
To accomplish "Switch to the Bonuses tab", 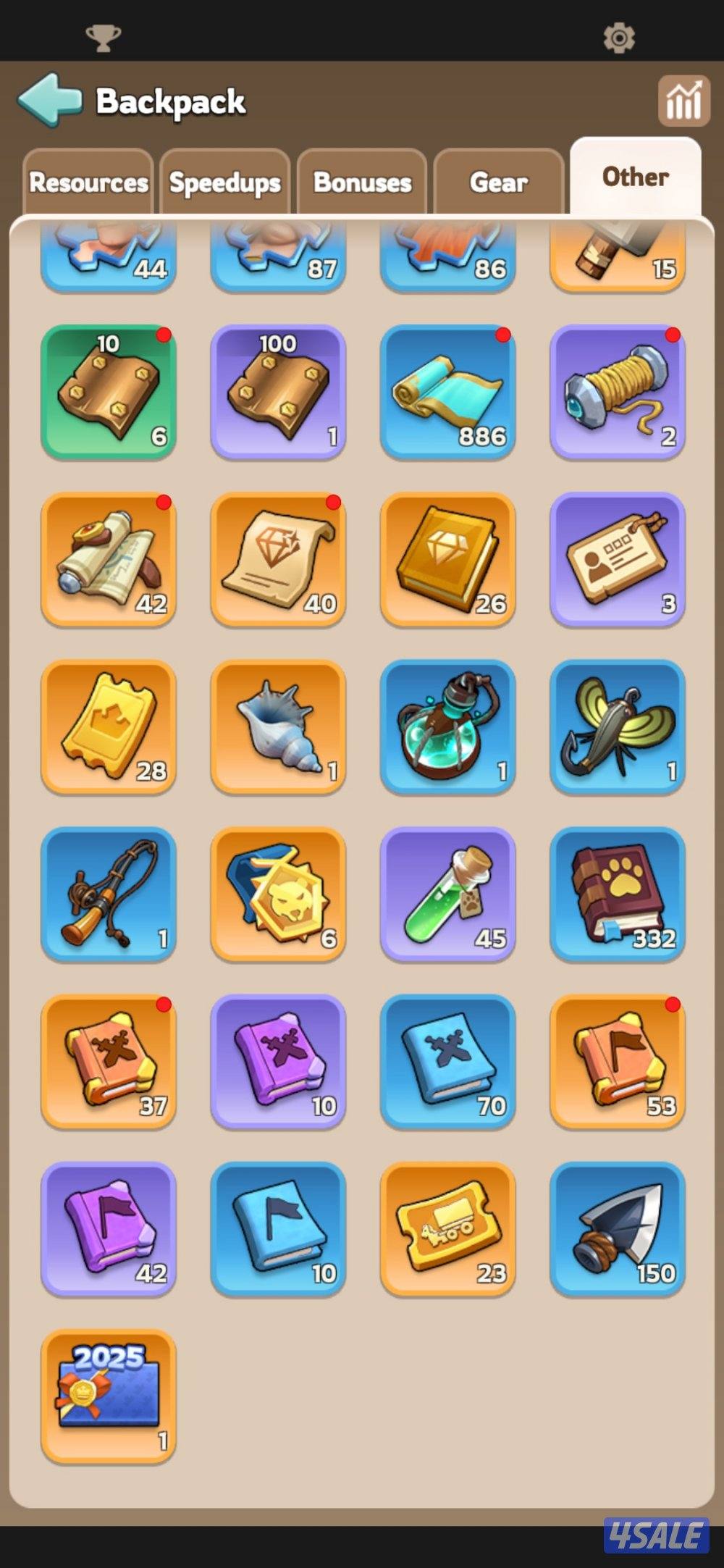I will [362, 183].
